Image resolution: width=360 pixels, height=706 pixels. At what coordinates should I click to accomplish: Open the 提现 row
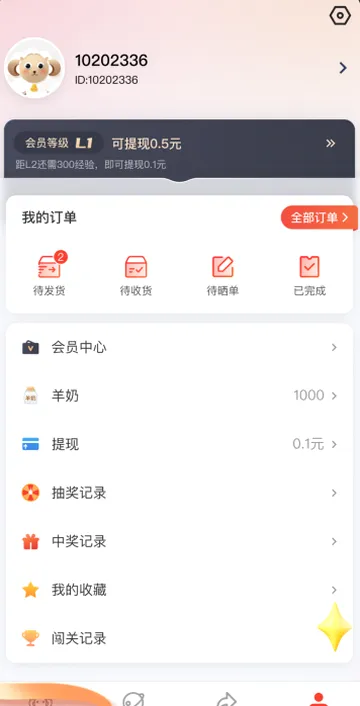point(179,444)
